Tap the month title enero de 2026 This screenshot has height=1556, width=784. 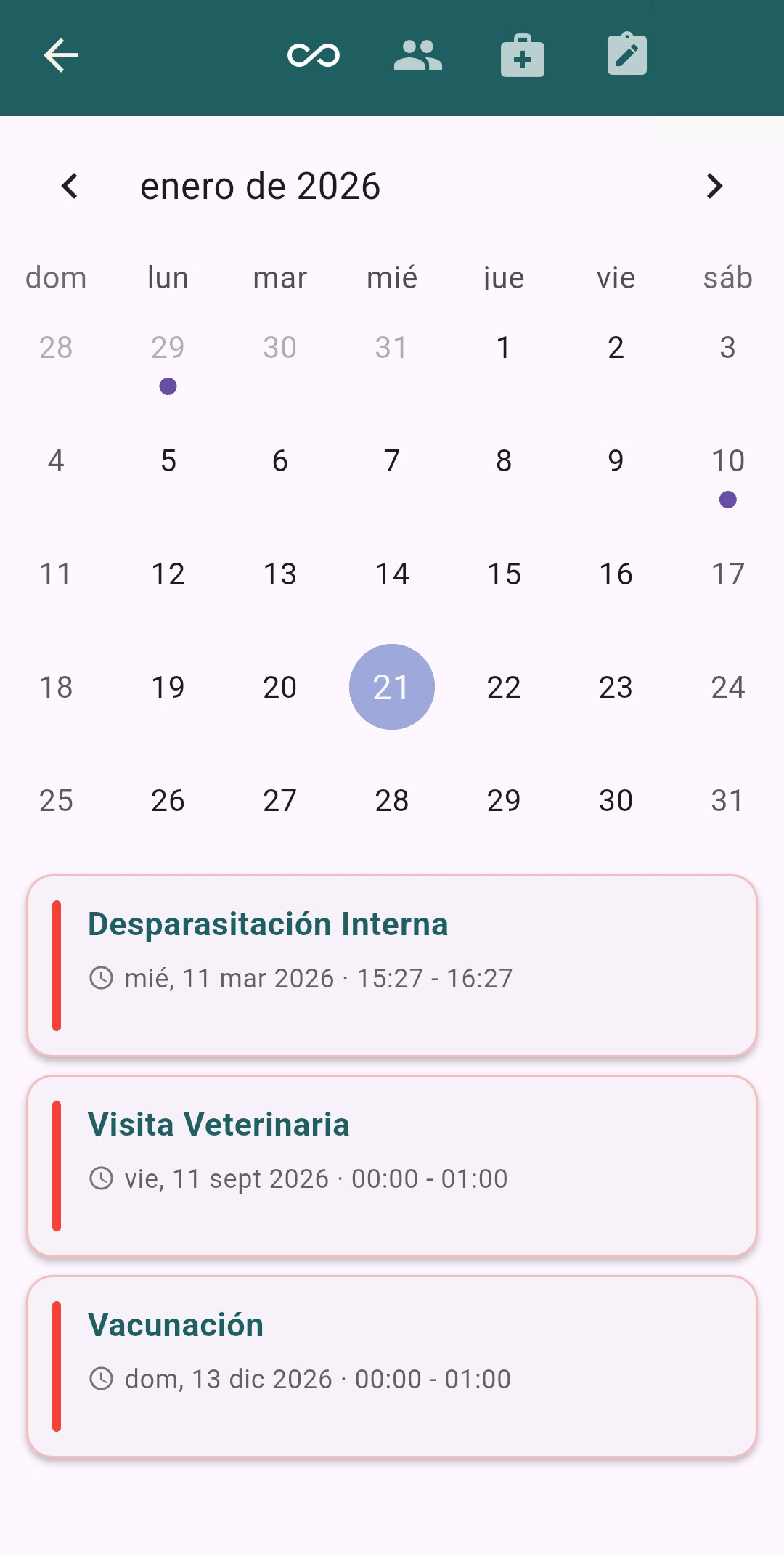[x=261, y=186]
